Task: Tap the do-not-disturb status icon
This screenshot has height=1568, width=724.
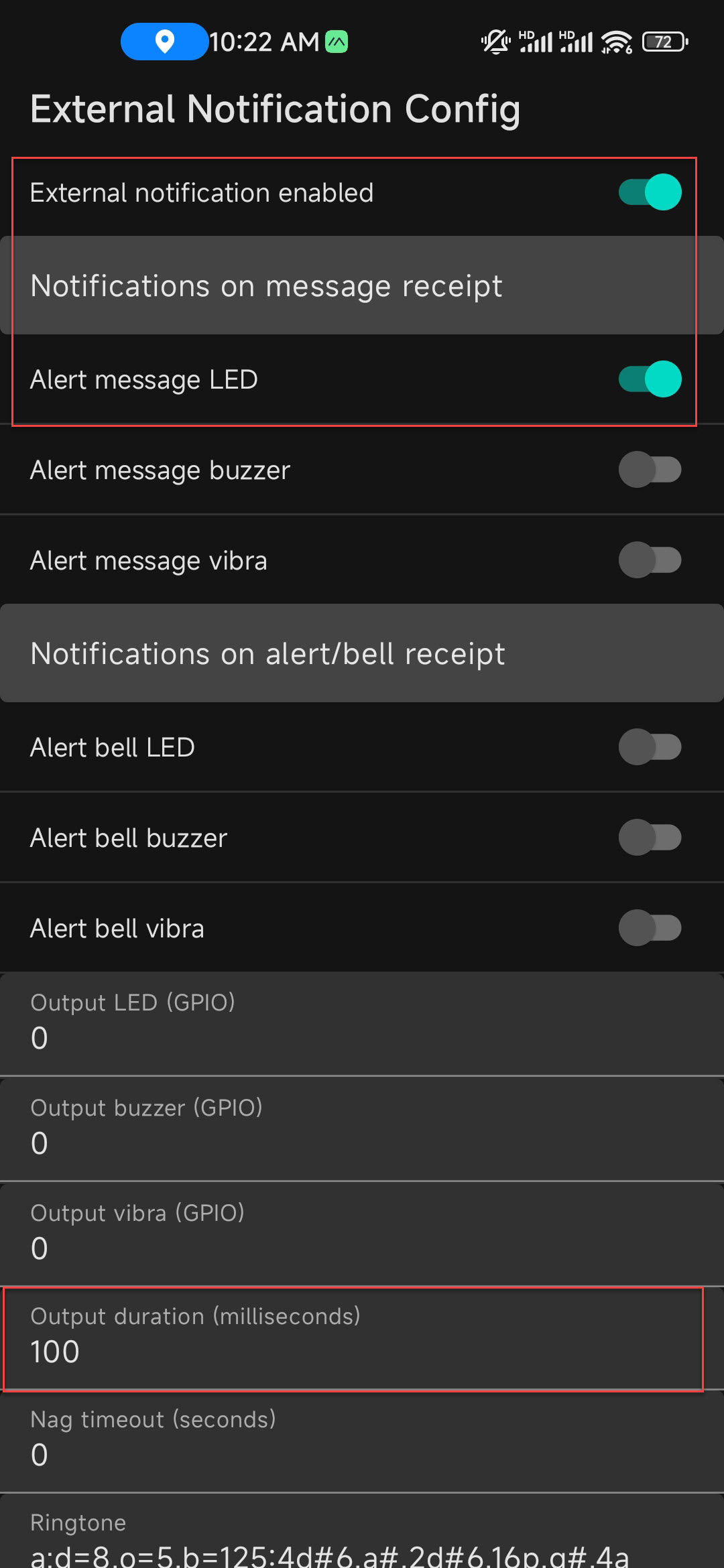Action: (x=494, y=42)
